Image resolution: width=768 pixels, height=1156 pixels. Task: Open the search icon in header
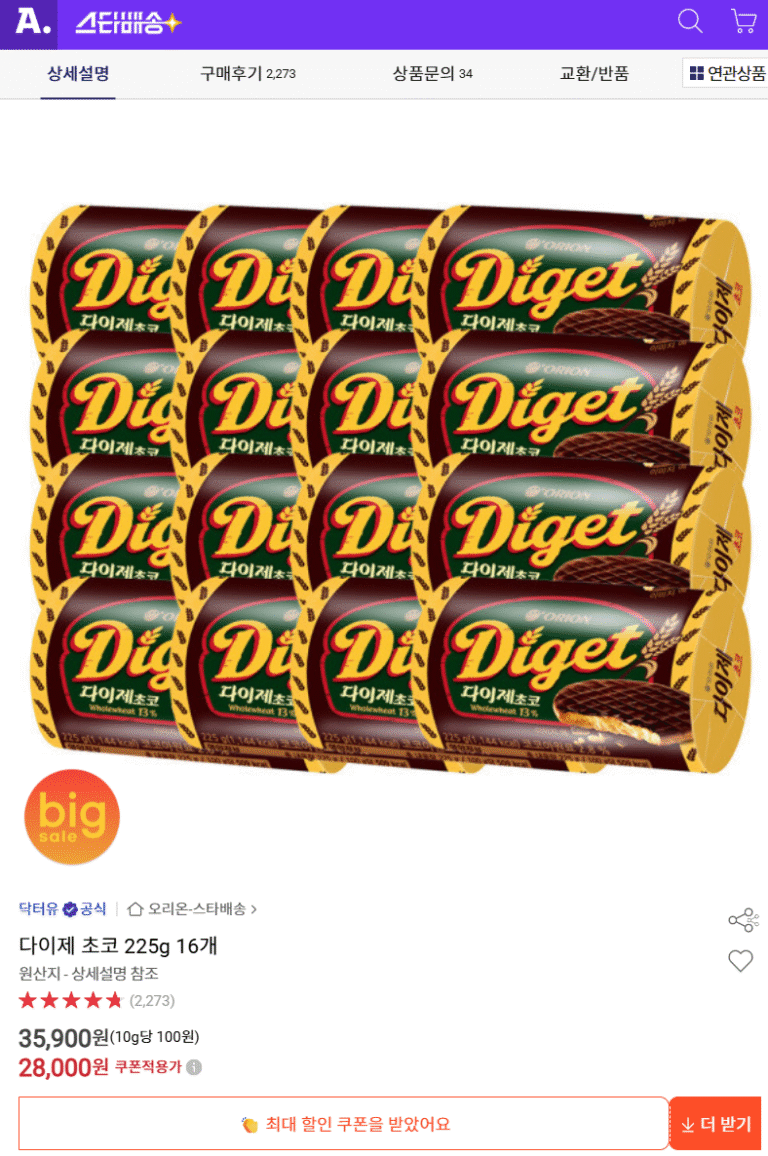pos(690,21)
